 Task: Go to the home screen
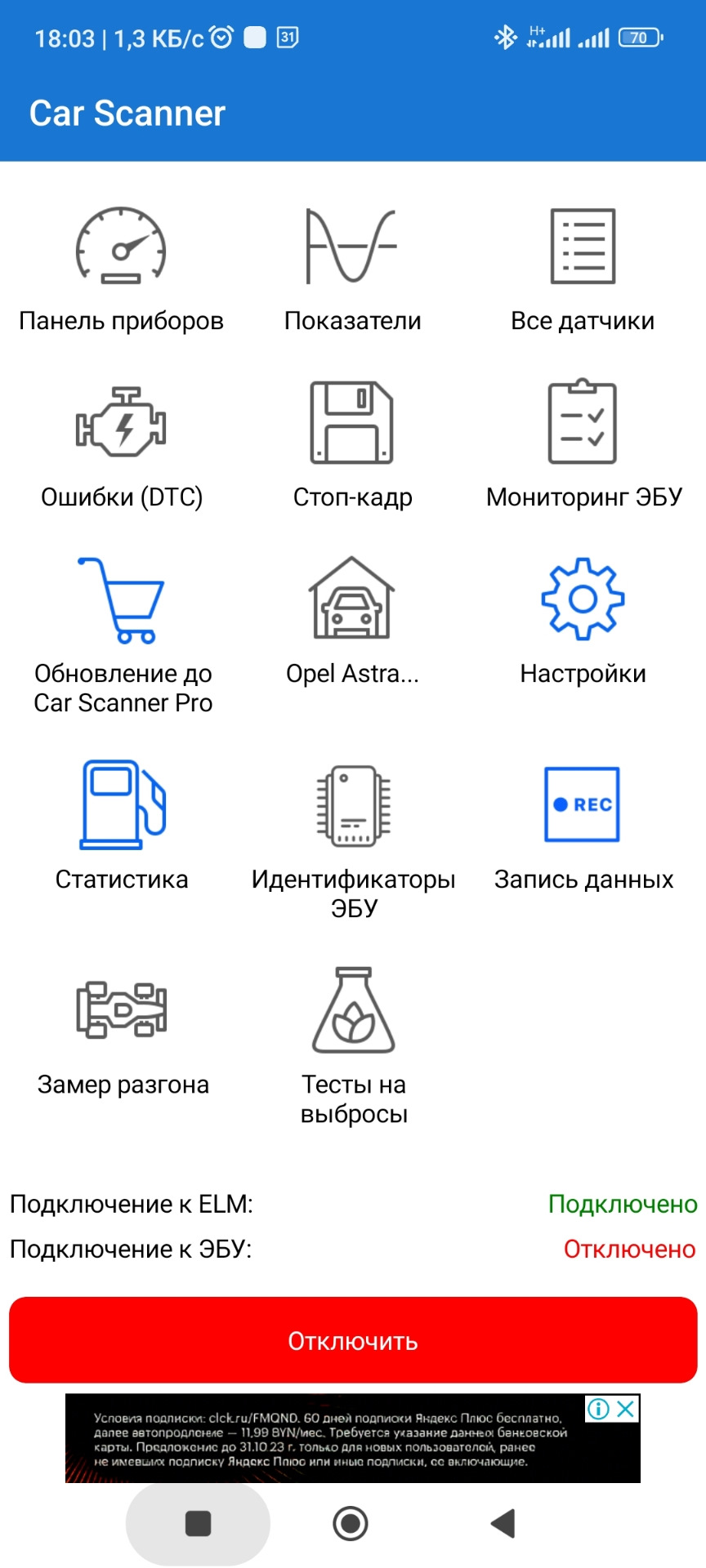(x=351, y=1523)
